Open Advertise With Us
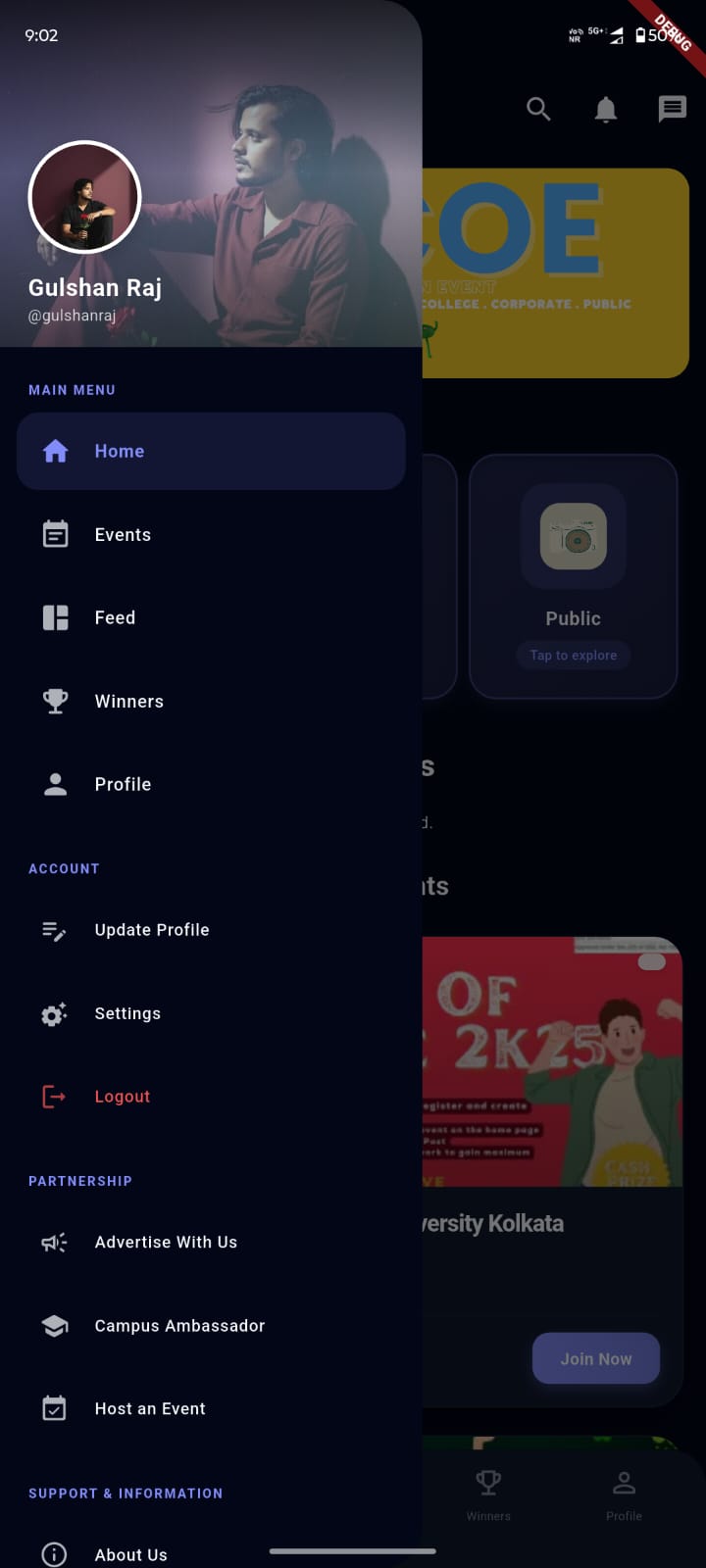706x1568 pixels. 166,1243
